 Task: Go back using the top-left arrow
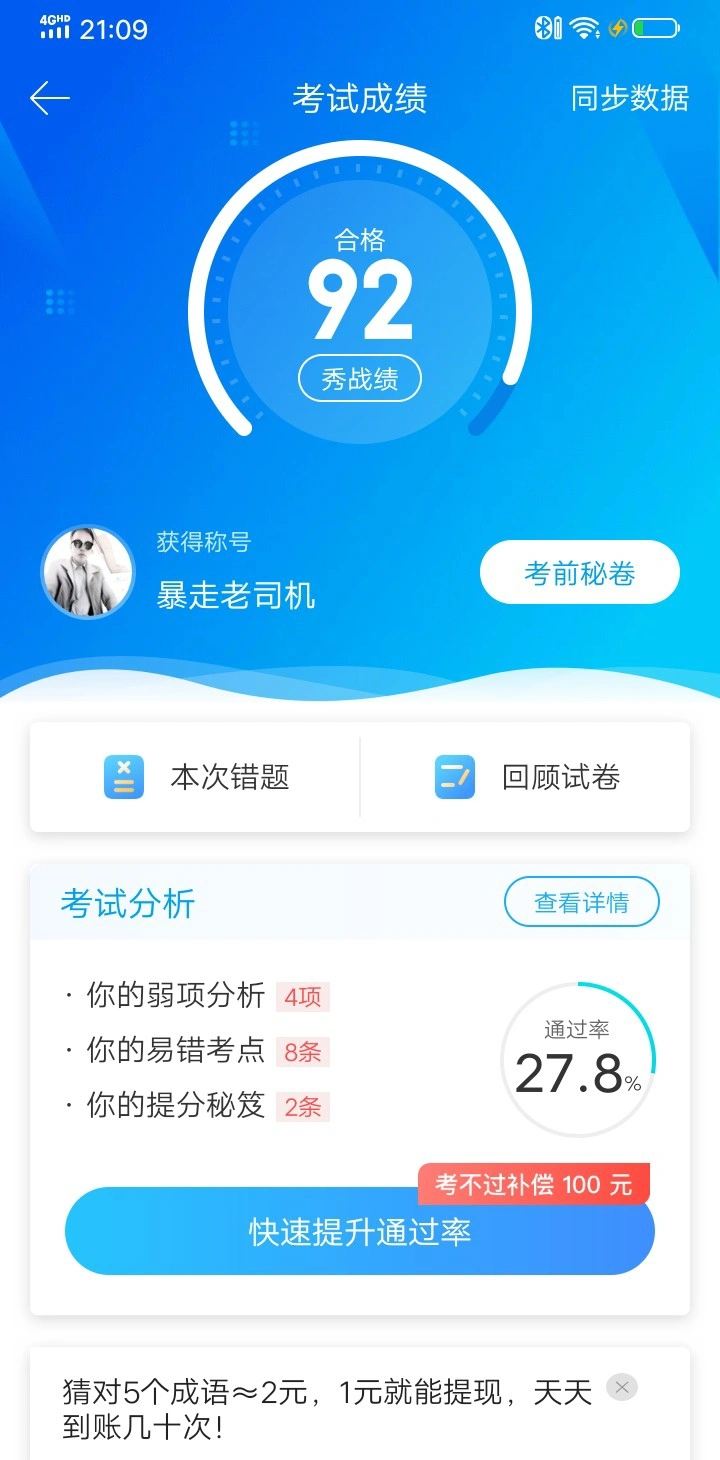[49, 98]
